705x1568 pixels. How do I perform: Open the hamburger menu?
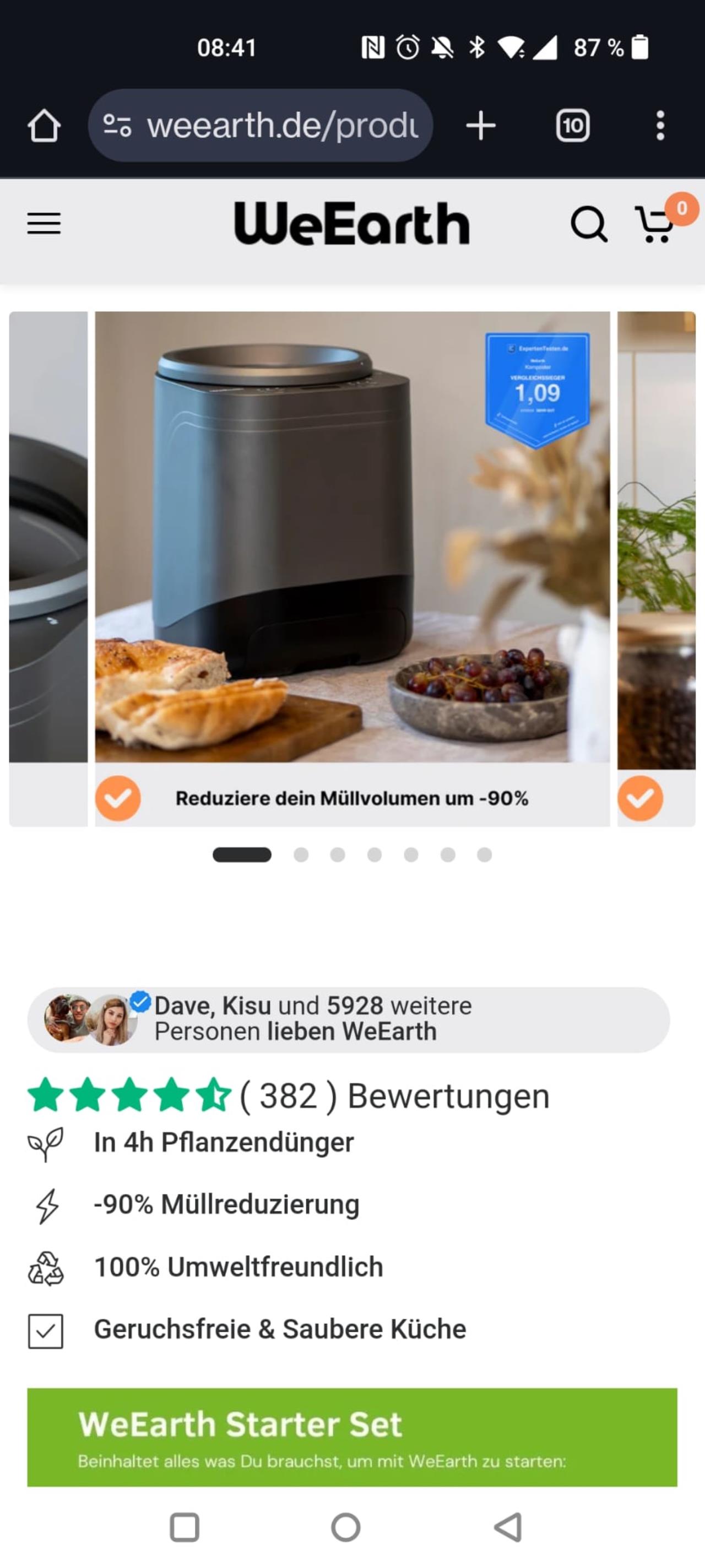point(44,223)
